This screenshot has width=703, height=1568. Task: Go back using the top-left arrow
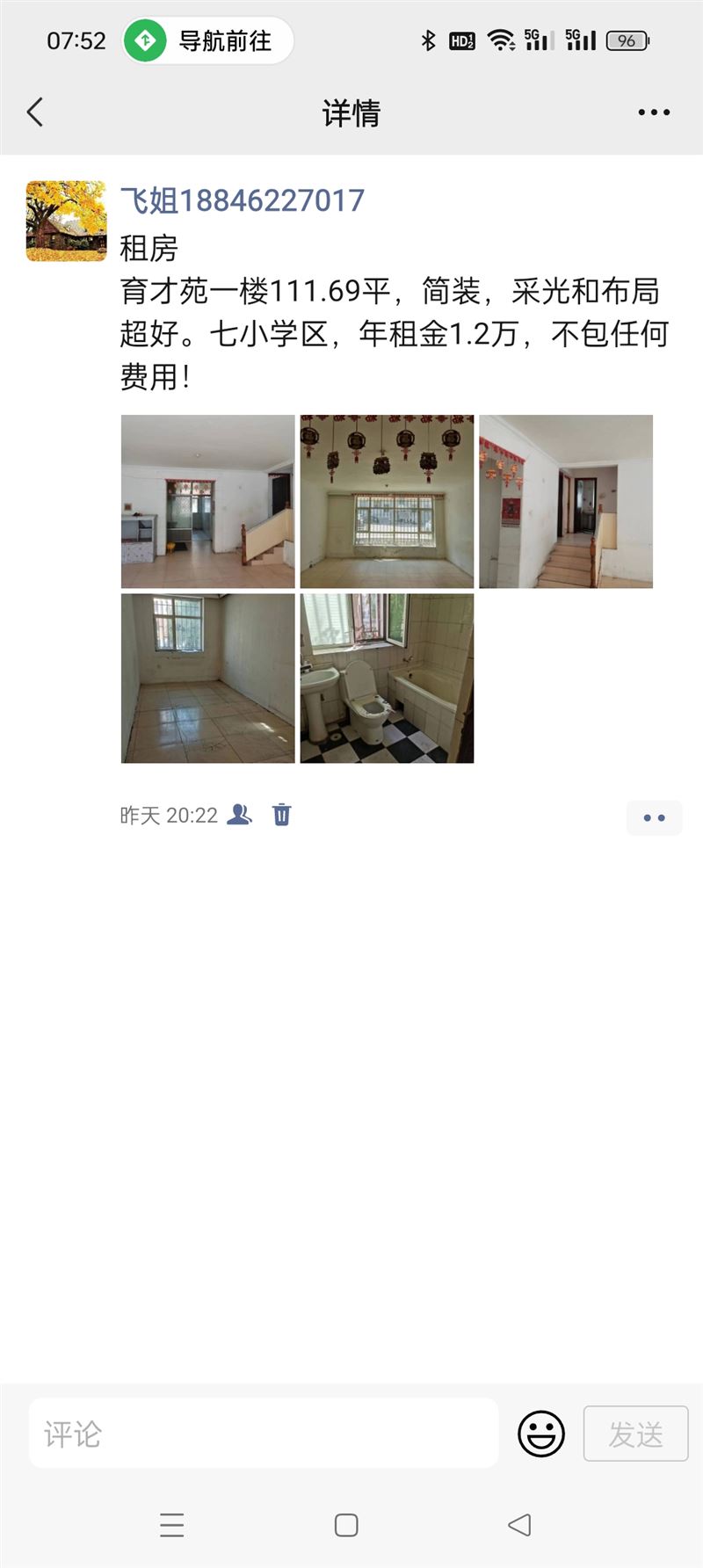35,113
